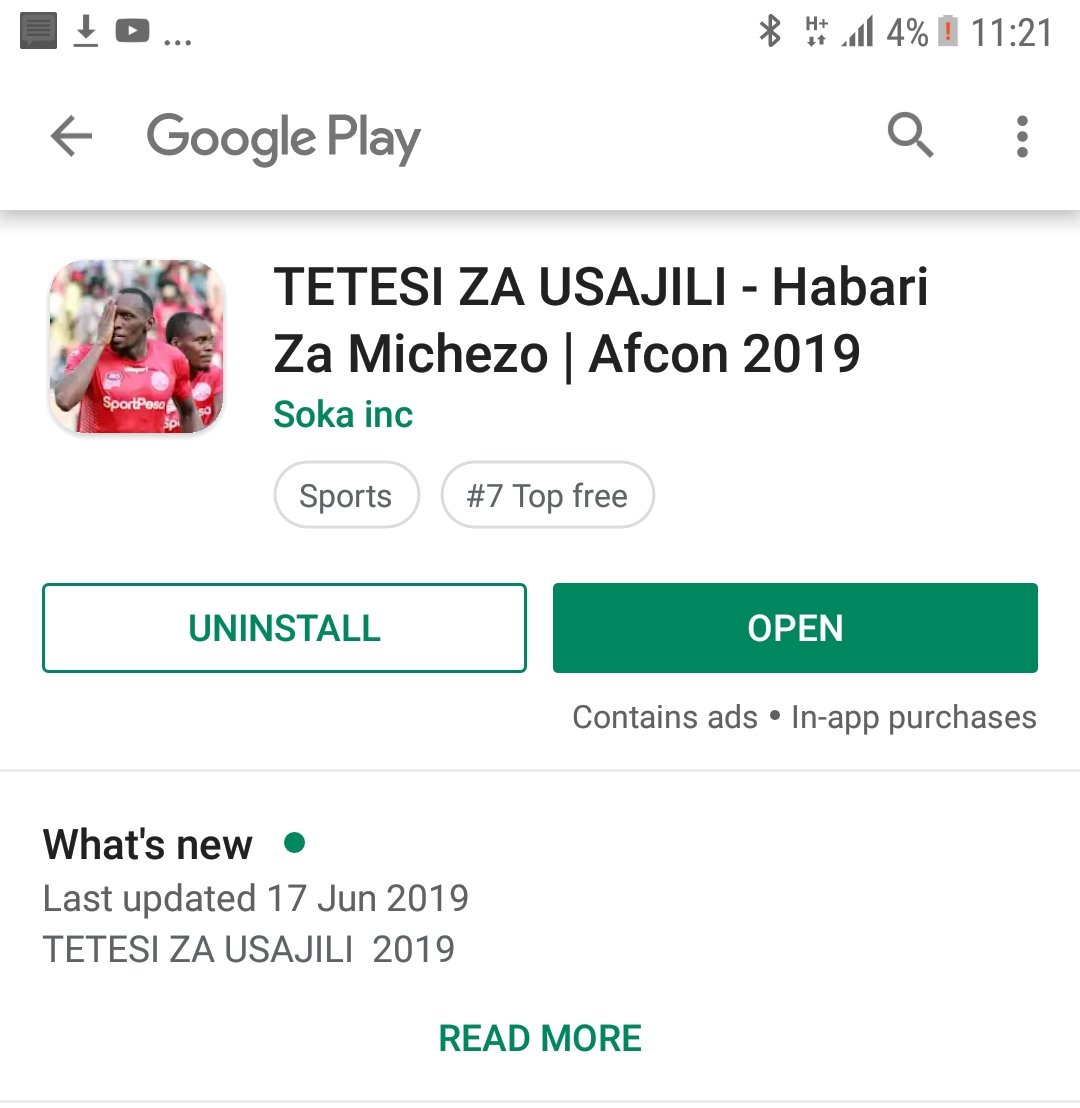Go back from the app page
The image size is (1080, 1108).
point(71,137)
